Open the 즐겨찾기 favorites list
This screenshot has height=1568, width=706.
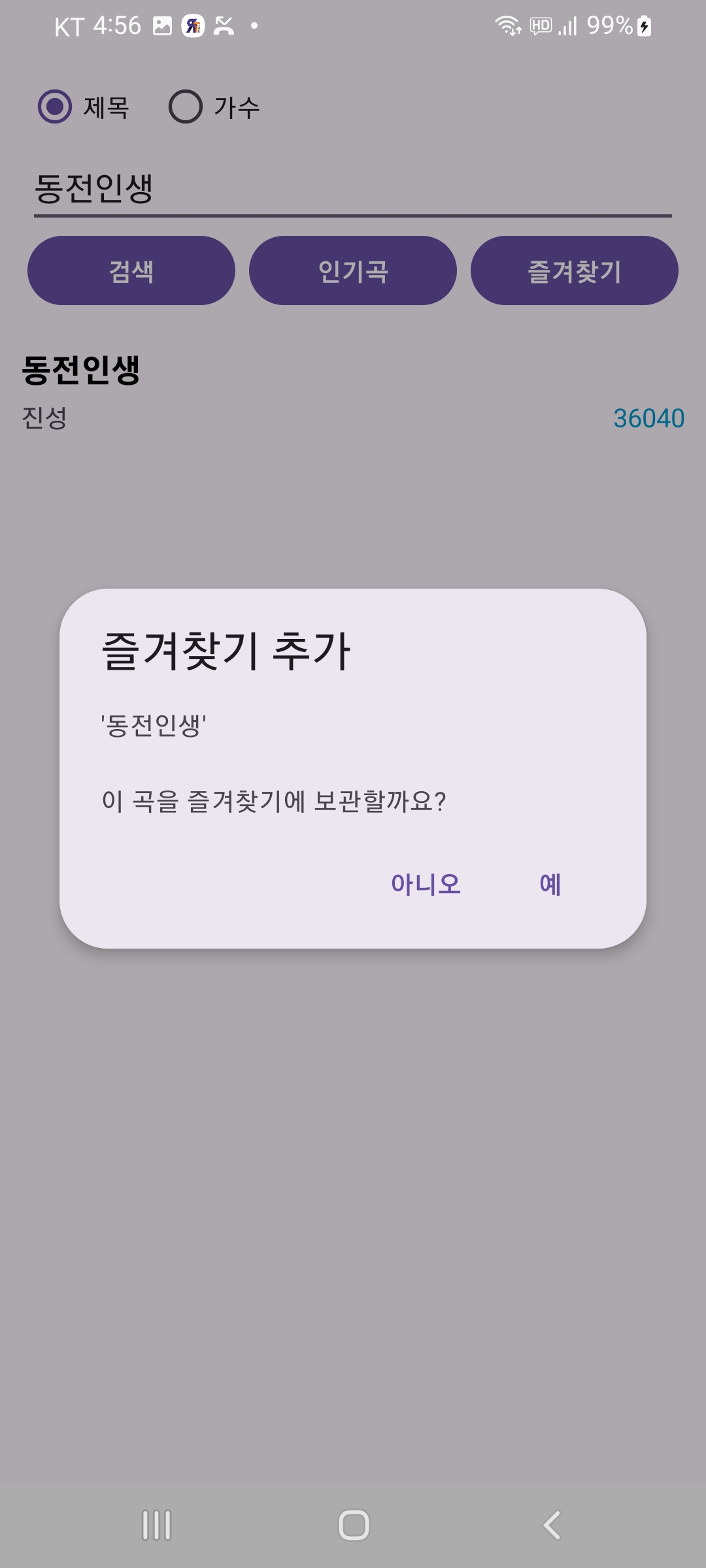[574, 270]
